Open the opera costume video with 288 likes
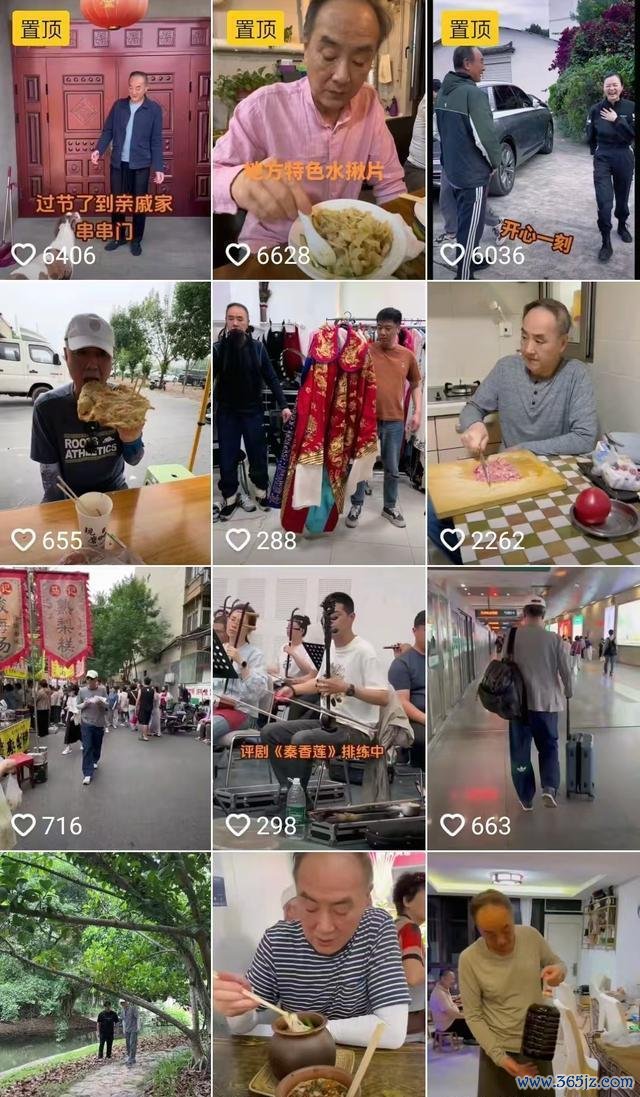640x1097 pixels. pyautogui.click(x=319, y=423)
